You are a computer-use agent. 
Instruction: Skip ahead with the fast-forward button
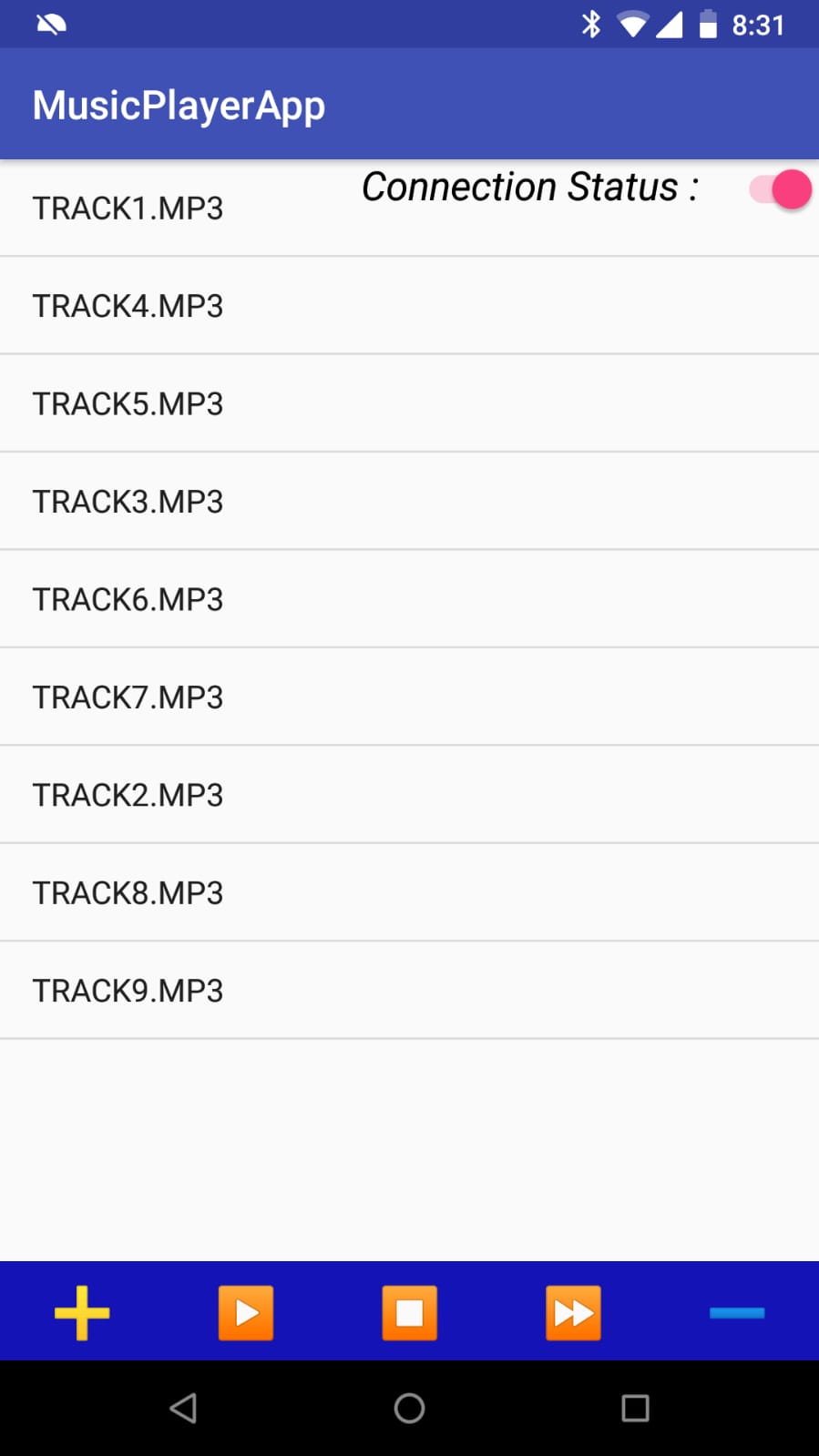point(573,1312)
